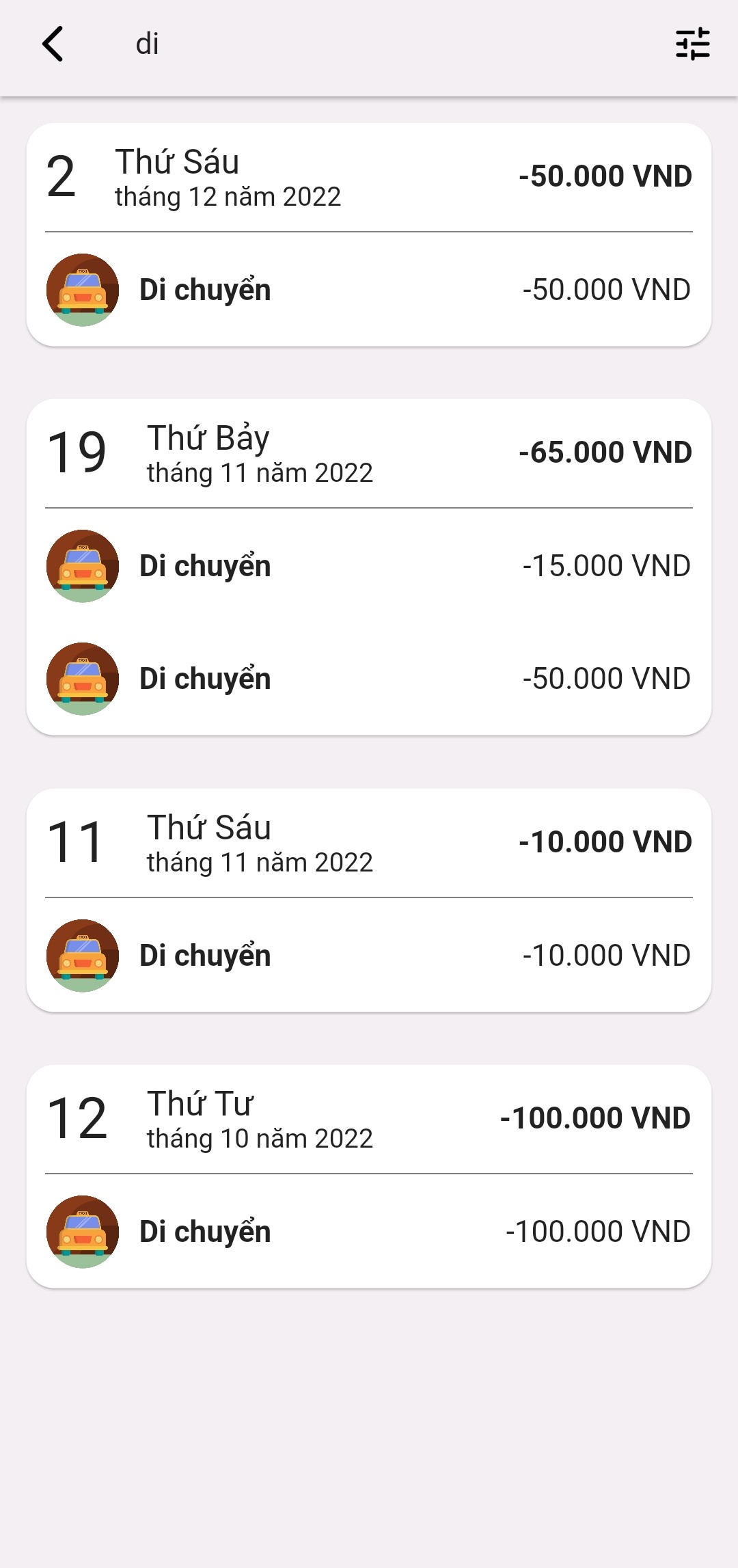
Task: Select the -15.000 VND Di chuyển transaction
Action: tap(369, 565)
